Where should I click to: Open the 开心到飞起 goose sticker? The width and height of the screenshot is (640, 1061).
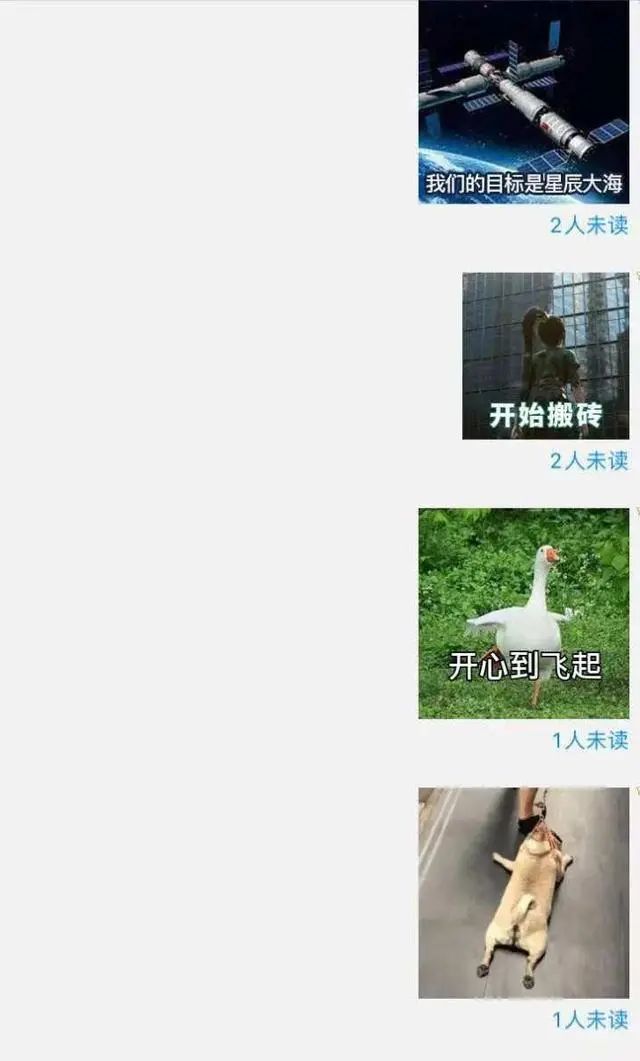[x=524, y=613]
